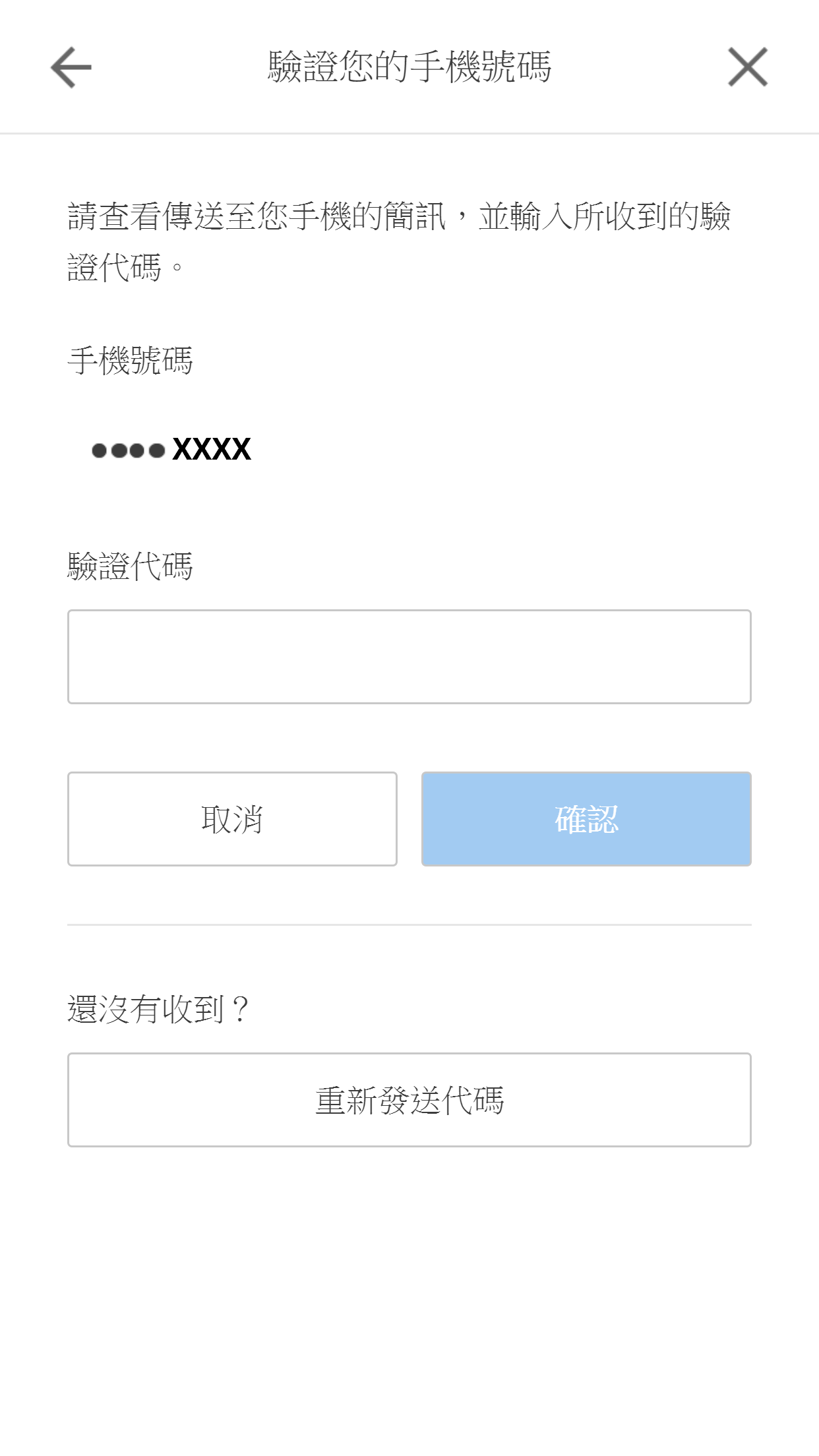Select the empty verification code box
Viewport: 819px width, 1456px height.
tap(409, 658)
